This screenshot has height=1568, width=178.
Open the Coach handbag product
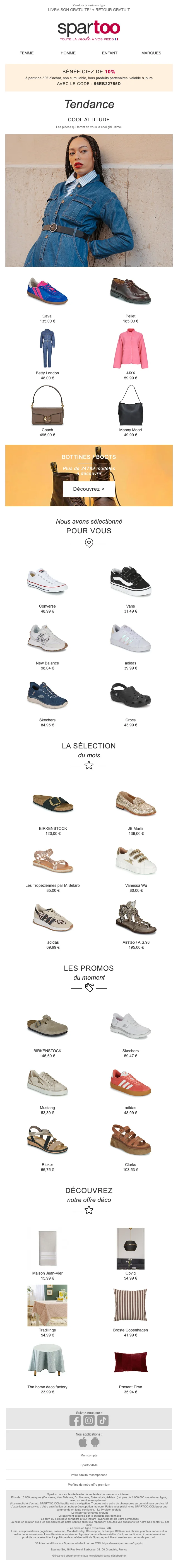47,407
